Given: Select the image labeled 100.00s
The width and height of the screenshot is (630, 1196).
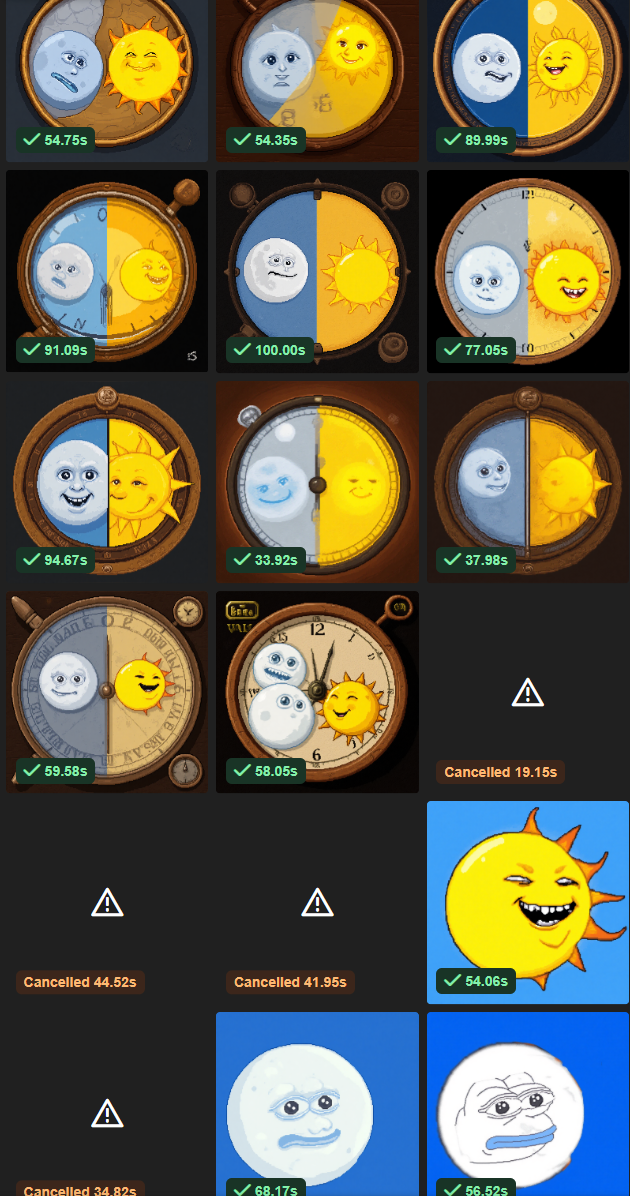Looking at the screenshot, I should [317, 271].
